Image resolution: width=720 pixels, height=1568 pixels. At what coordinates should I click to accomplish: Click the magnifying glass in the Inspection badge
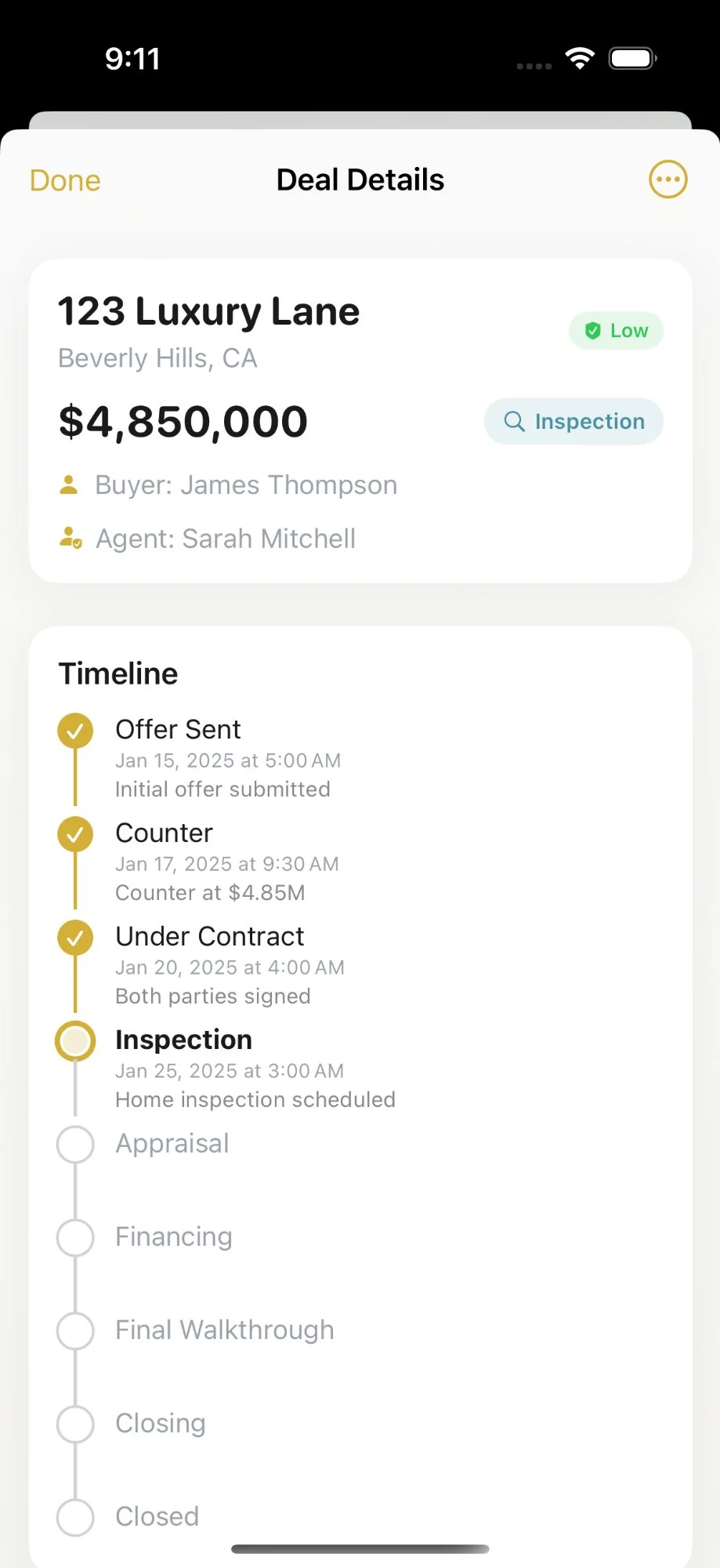pyautogui.click(x=515, y=421)
